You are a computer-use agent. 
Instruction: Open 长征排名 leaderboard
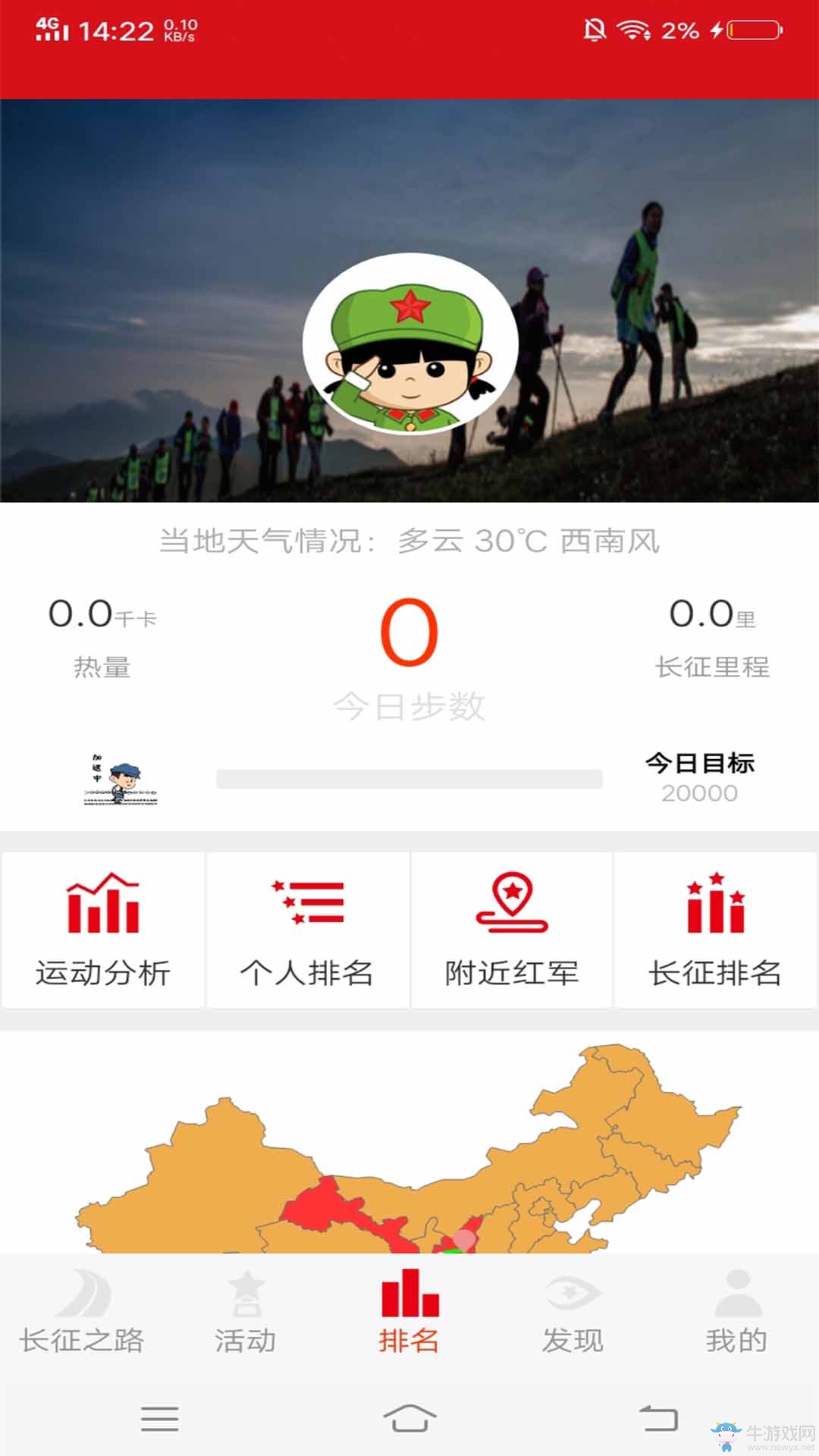click(x=715, y=930)
